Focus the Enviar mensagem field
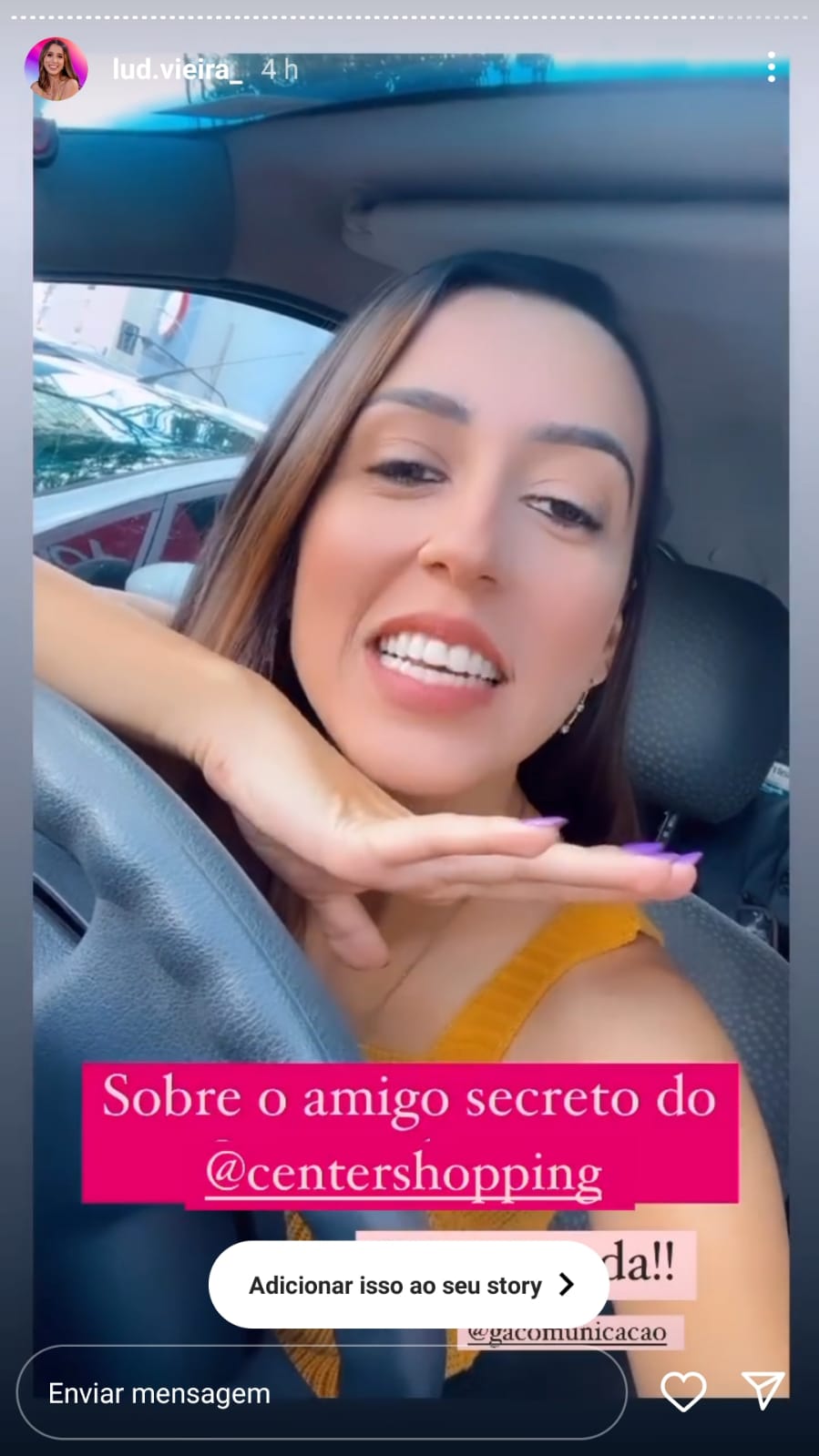The height and width of the screenshot is (1456, 819). [321, 1392]
